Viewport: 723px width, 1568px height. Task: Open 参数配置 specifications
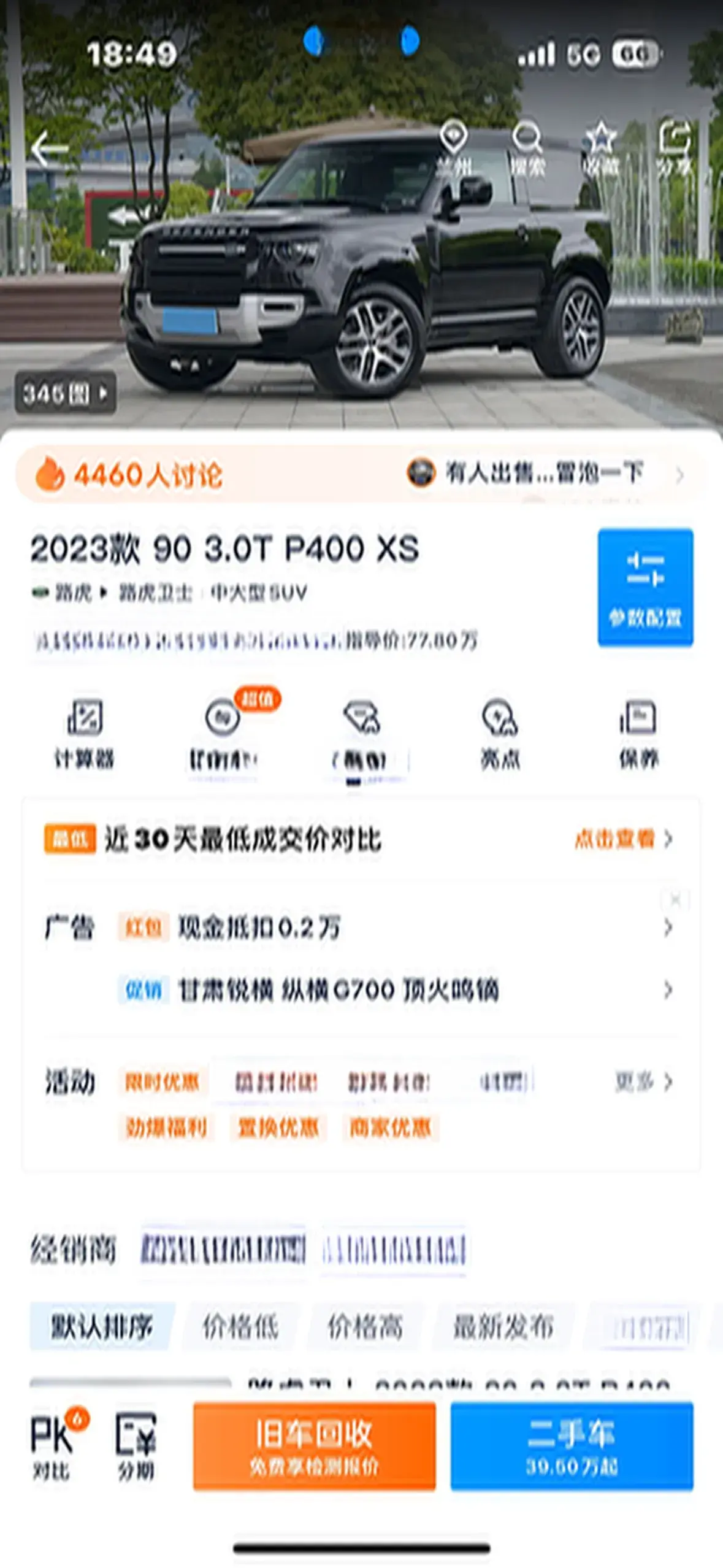pos(645,587)
